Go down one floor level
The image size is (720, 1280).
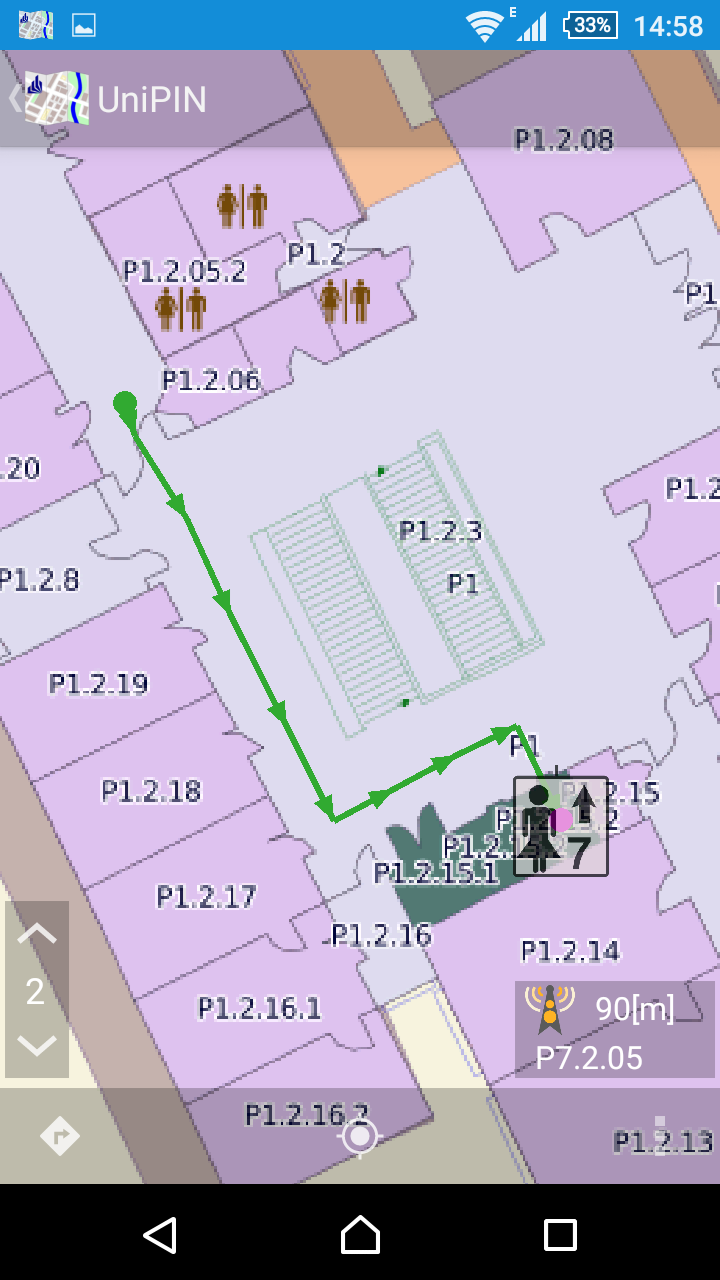[x=37, y=1046]
